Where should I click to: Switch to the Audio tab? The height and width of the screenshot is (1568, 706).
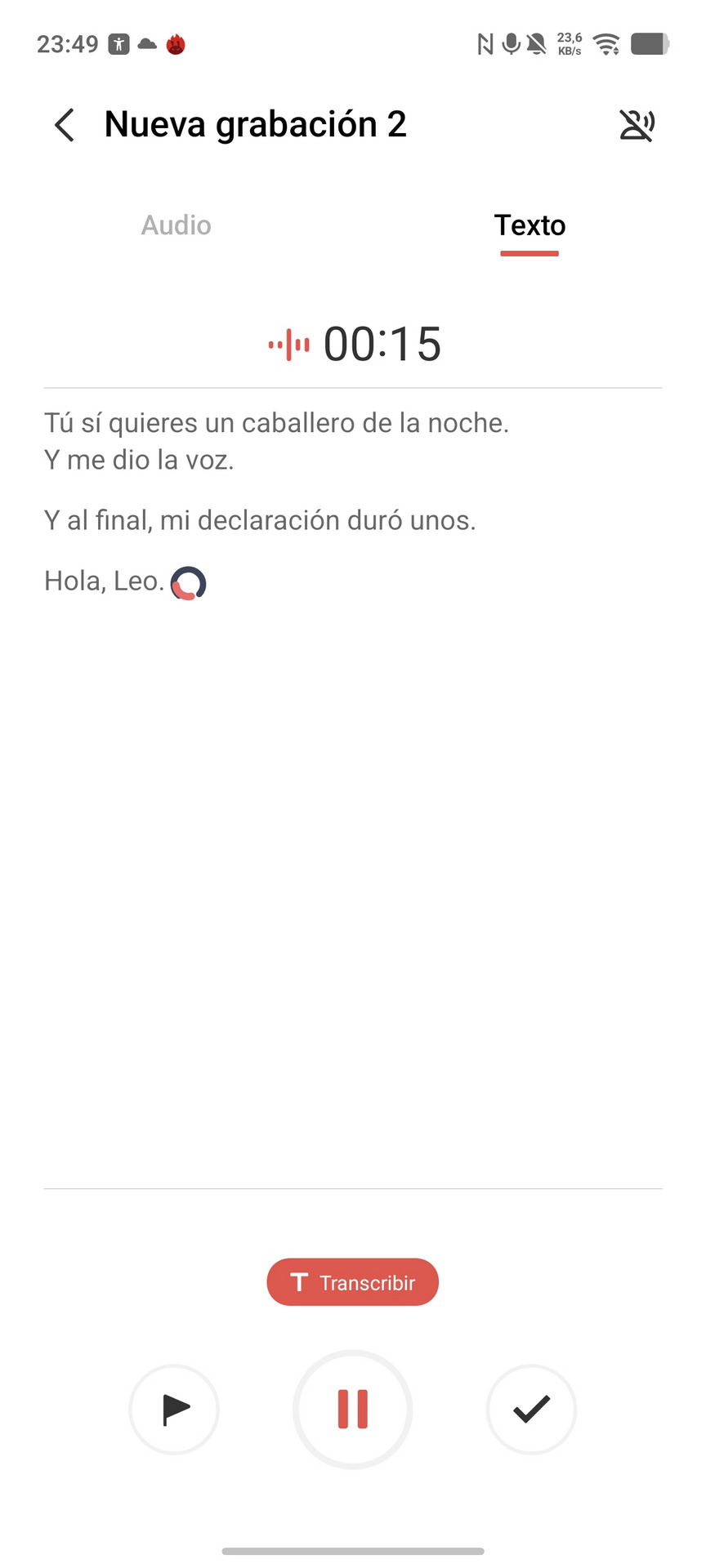[176, 225]
